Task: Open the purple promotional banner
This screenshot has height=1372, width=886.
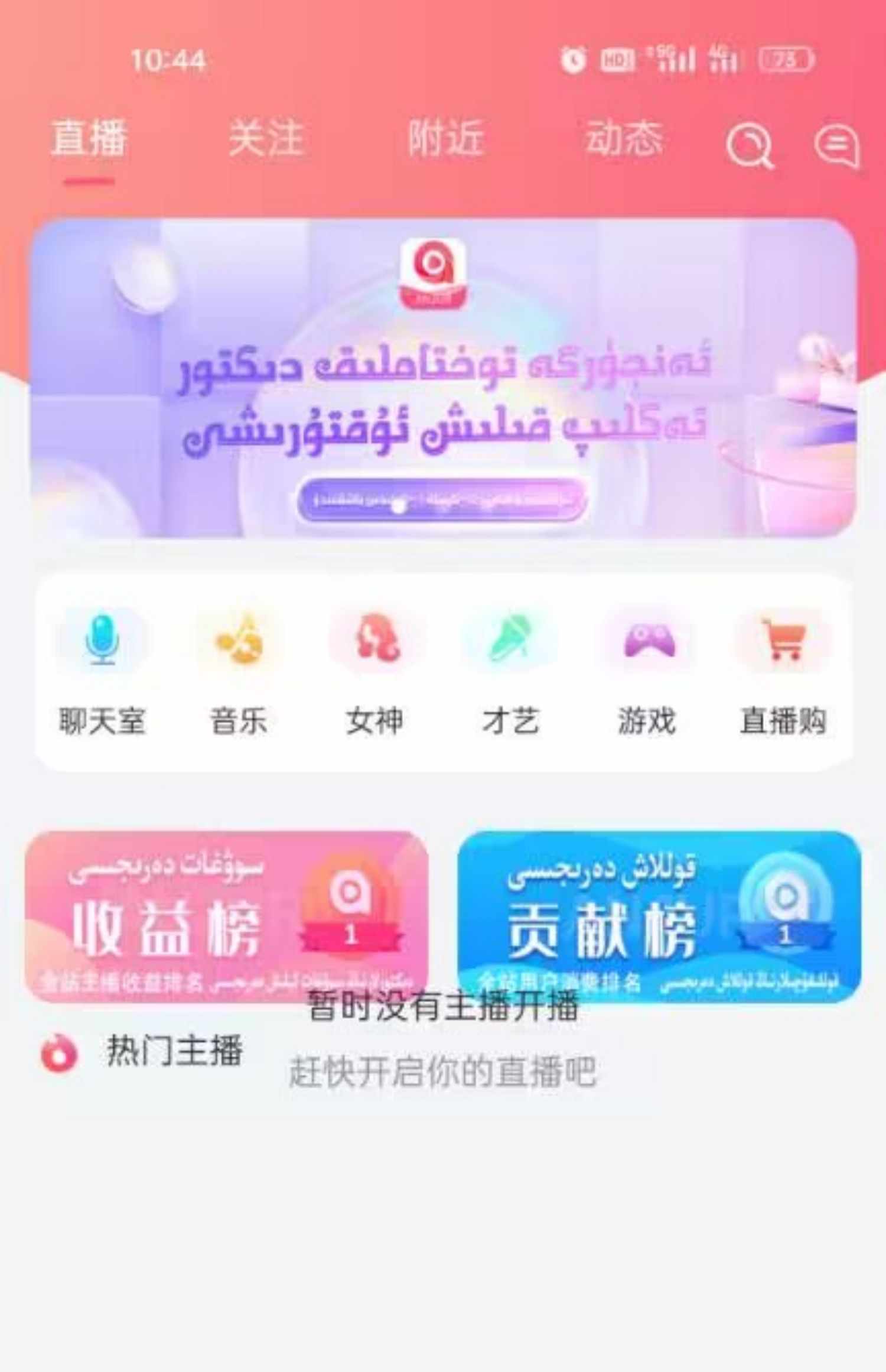Action: 443,378
